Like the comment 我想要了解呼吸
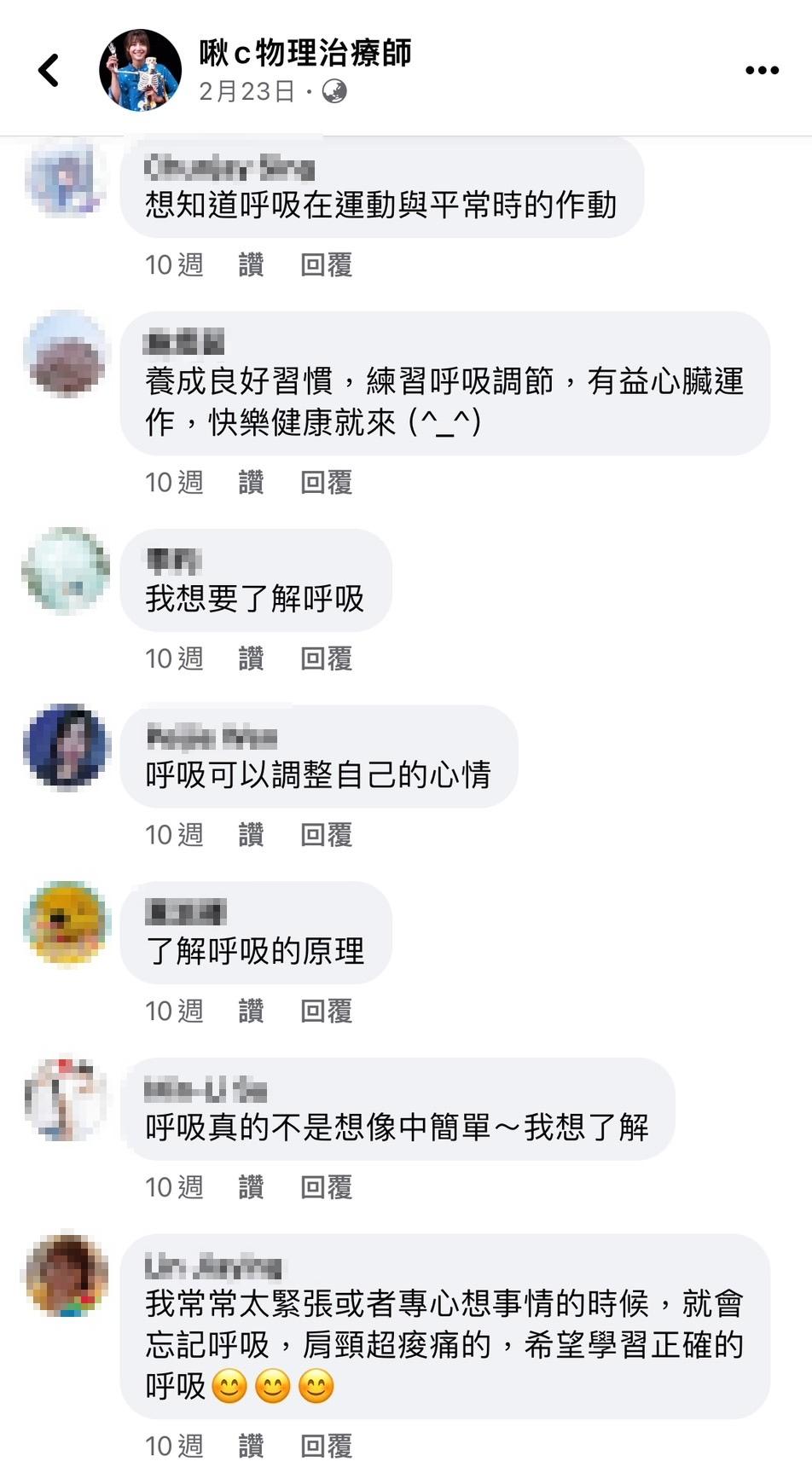Viewport: 812px width, 1467px height. click(x=251, y=658)
